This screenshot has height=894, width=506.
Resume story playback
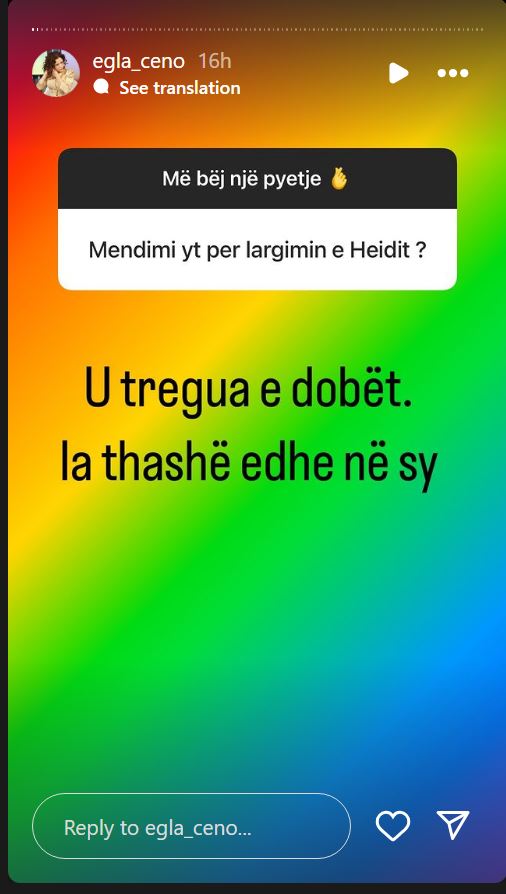[x=399, y=73]
